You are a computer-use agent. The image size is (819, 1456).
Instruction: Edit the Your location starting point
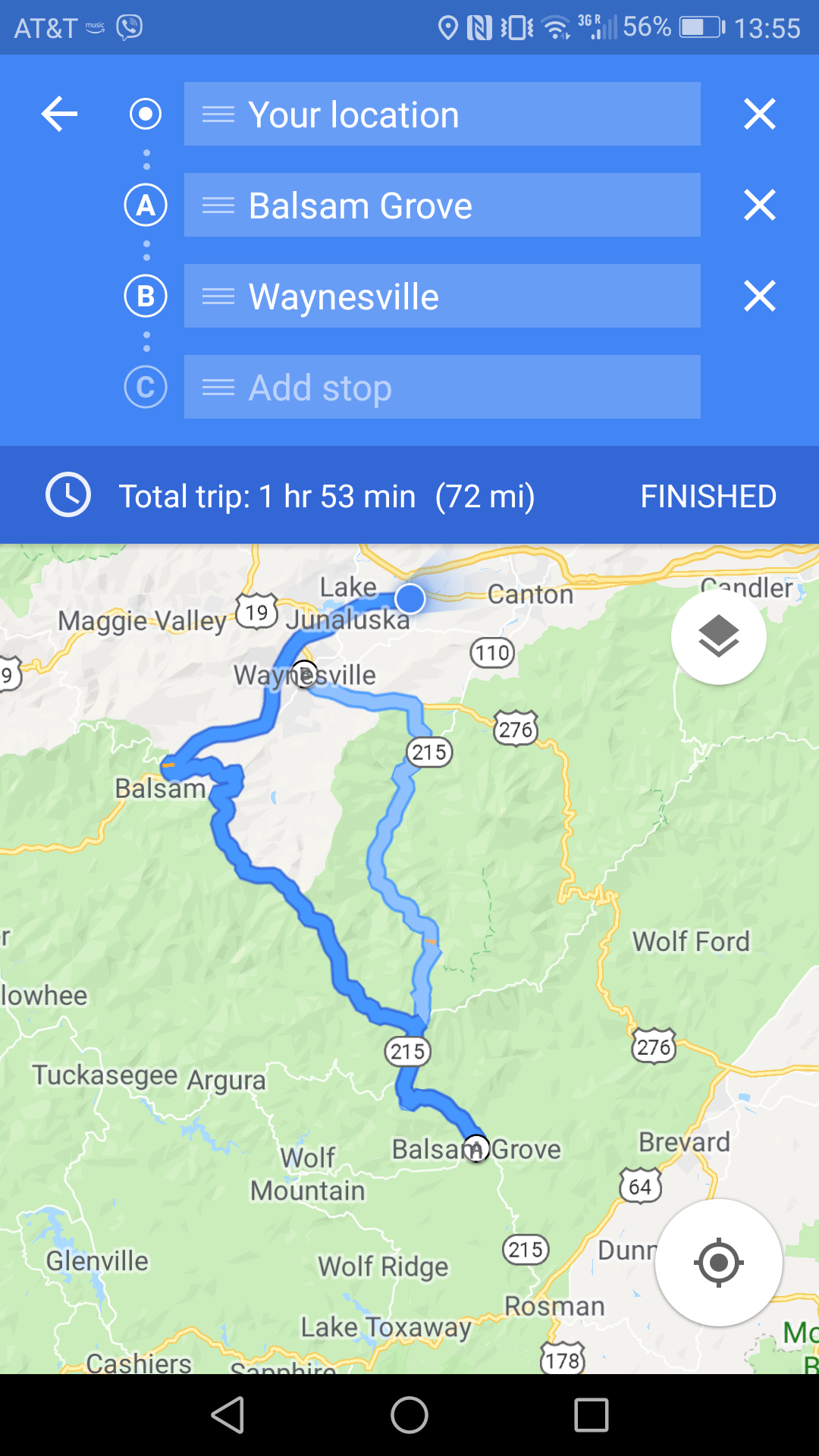click(x=442, y=114)
